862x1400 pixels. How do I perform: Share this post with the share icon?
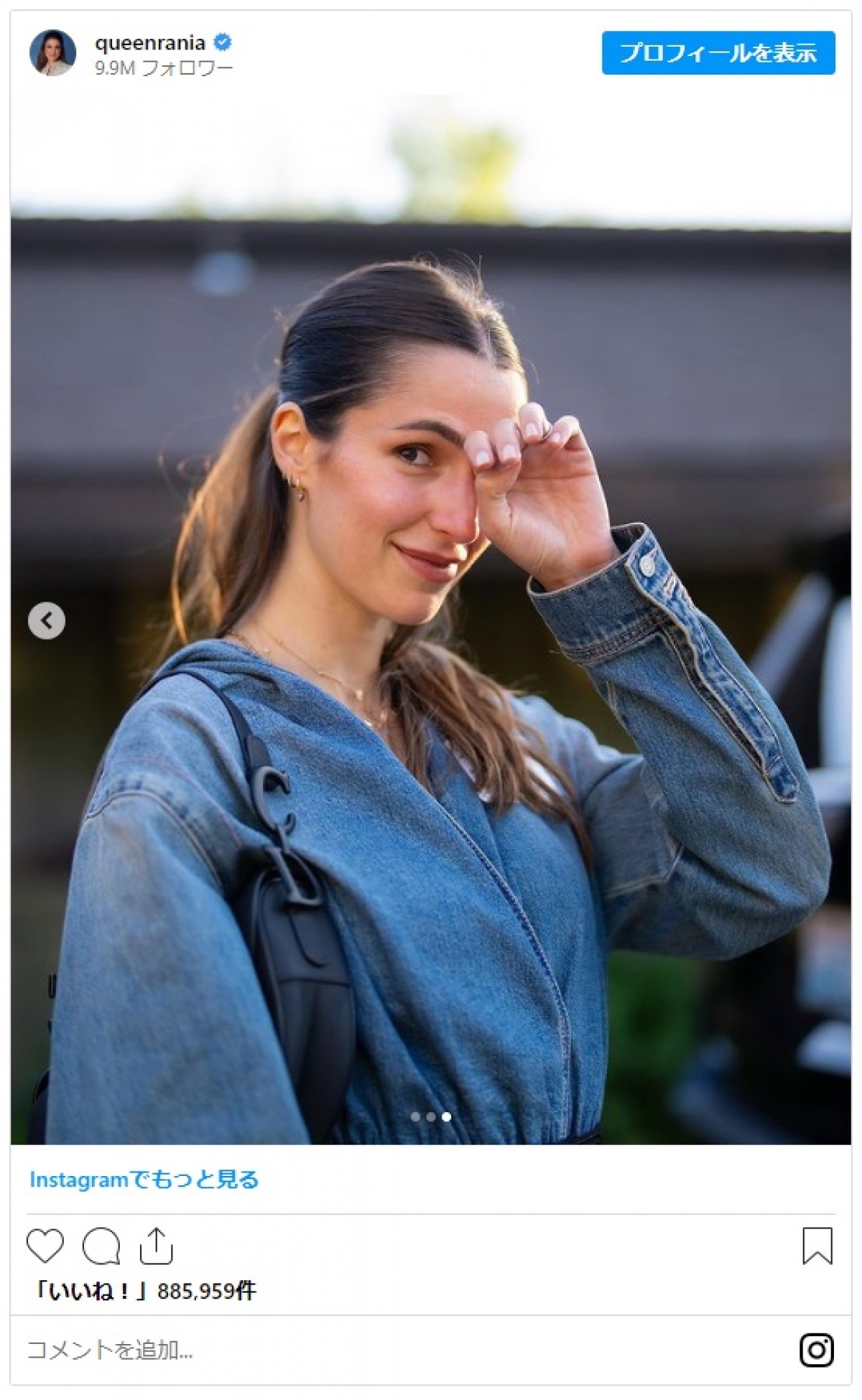coord(156,1246)
